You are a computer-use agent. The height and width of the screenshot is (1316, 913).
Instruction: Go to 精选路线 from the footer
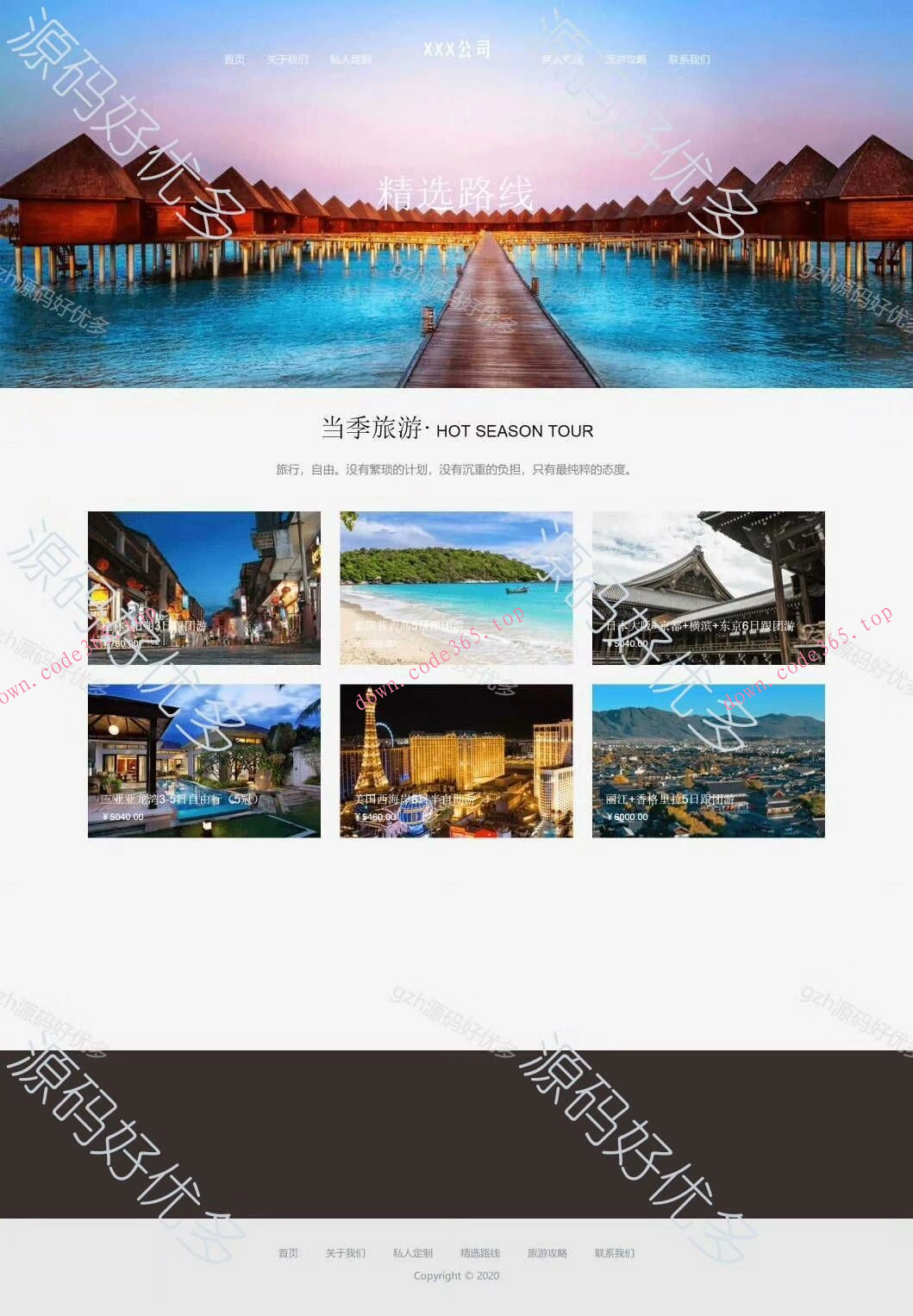[479, 1253]
